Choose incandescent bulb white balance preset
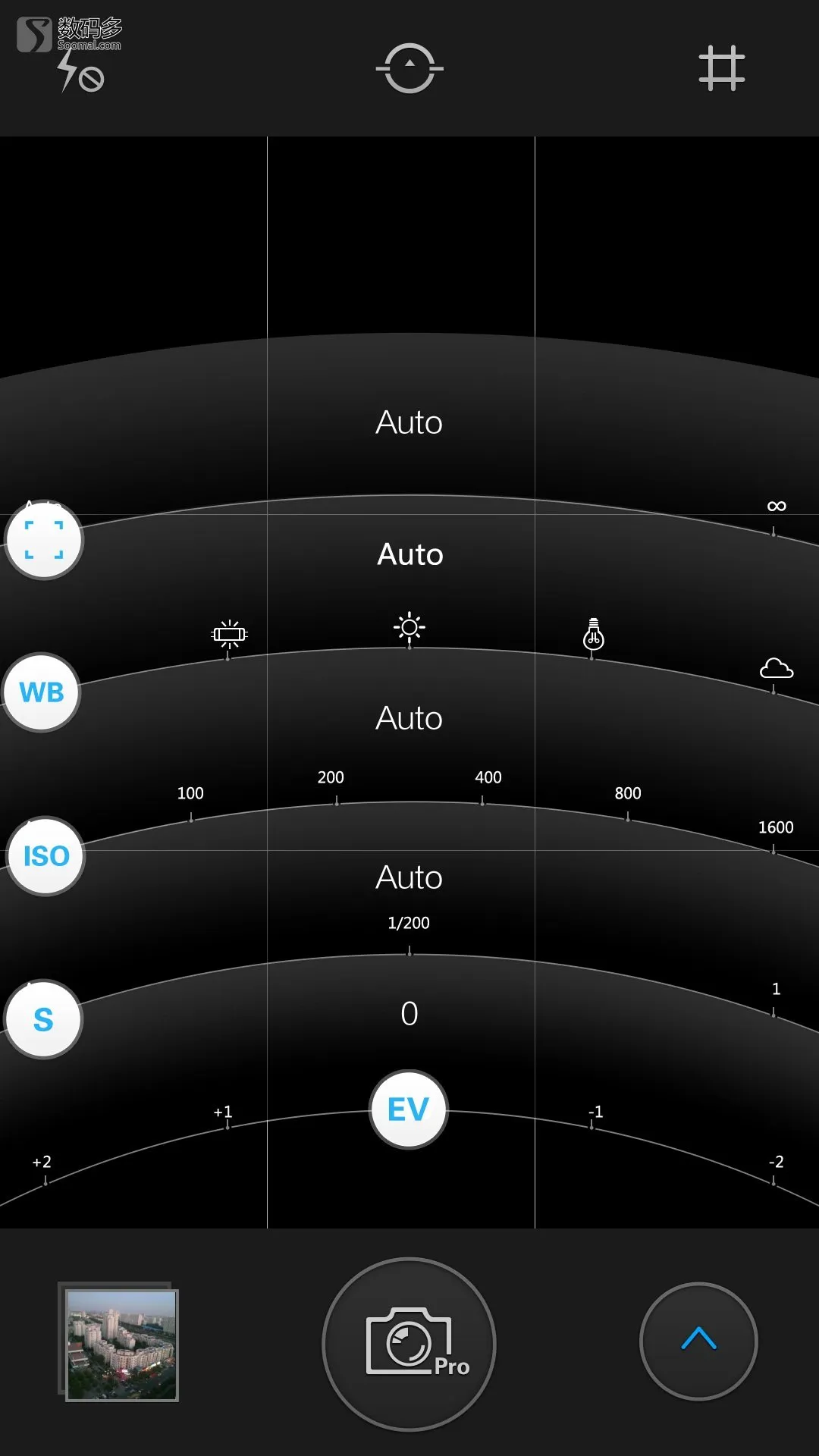Viewport: 819px width, 1456px height. (594, 634)
